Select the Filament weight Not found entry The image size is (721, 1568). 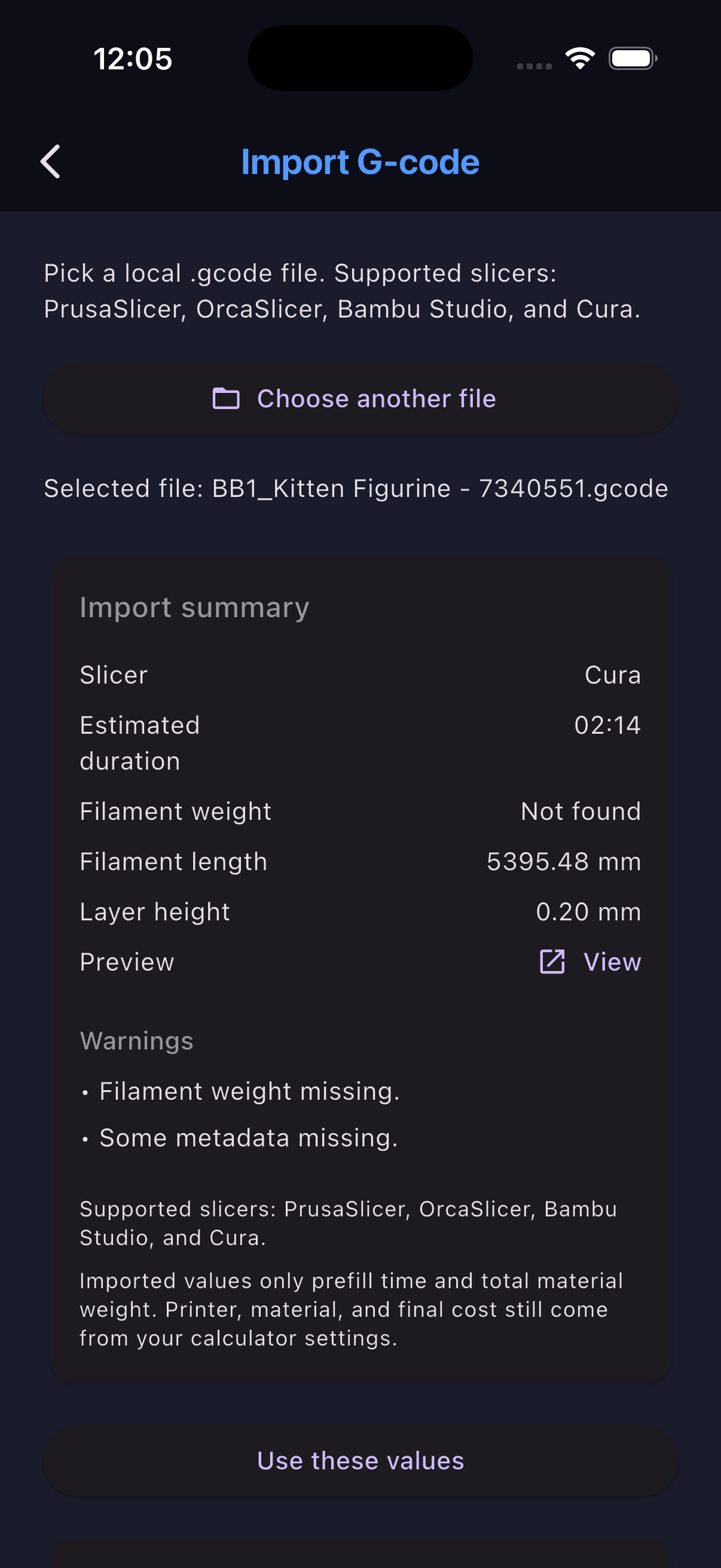pos(580,811)
